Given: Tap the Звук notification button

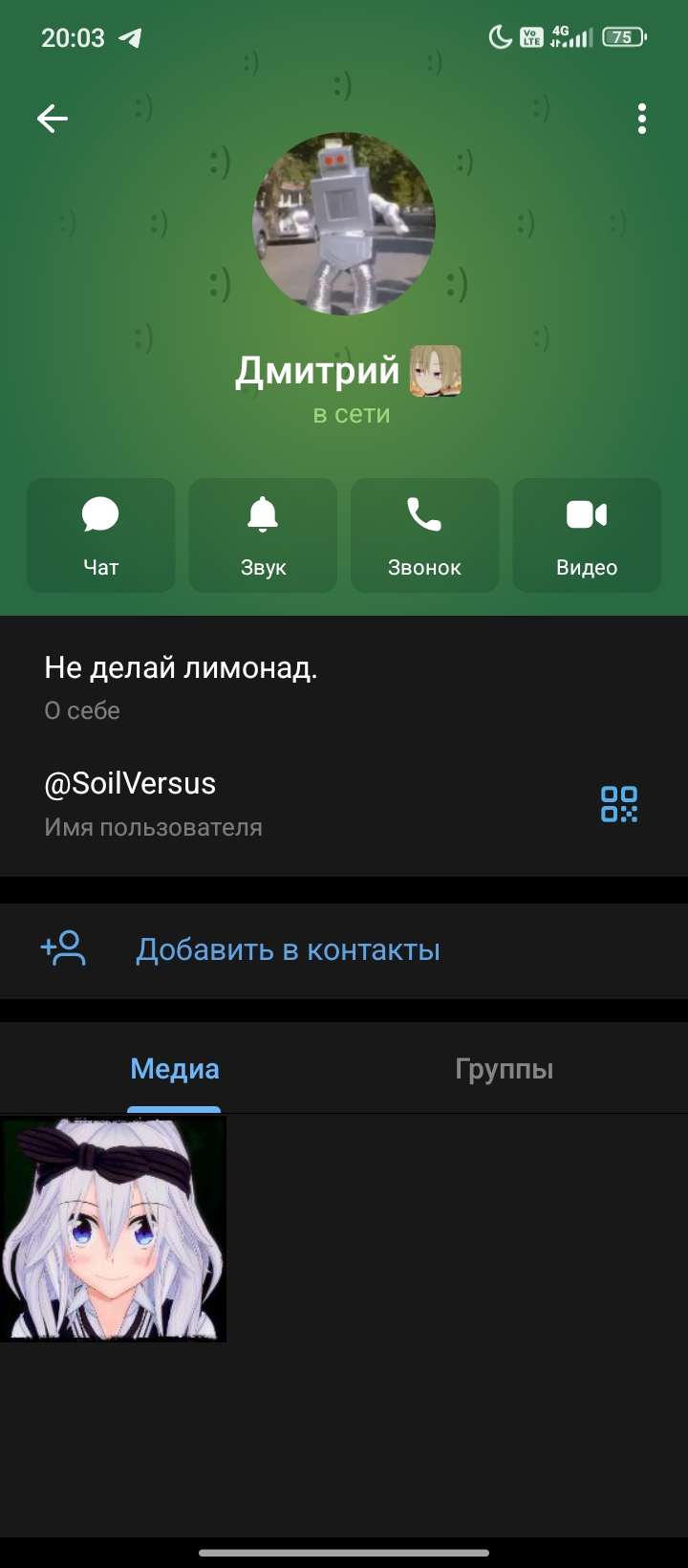Looking at the screenshot, I should pos(263,535).
